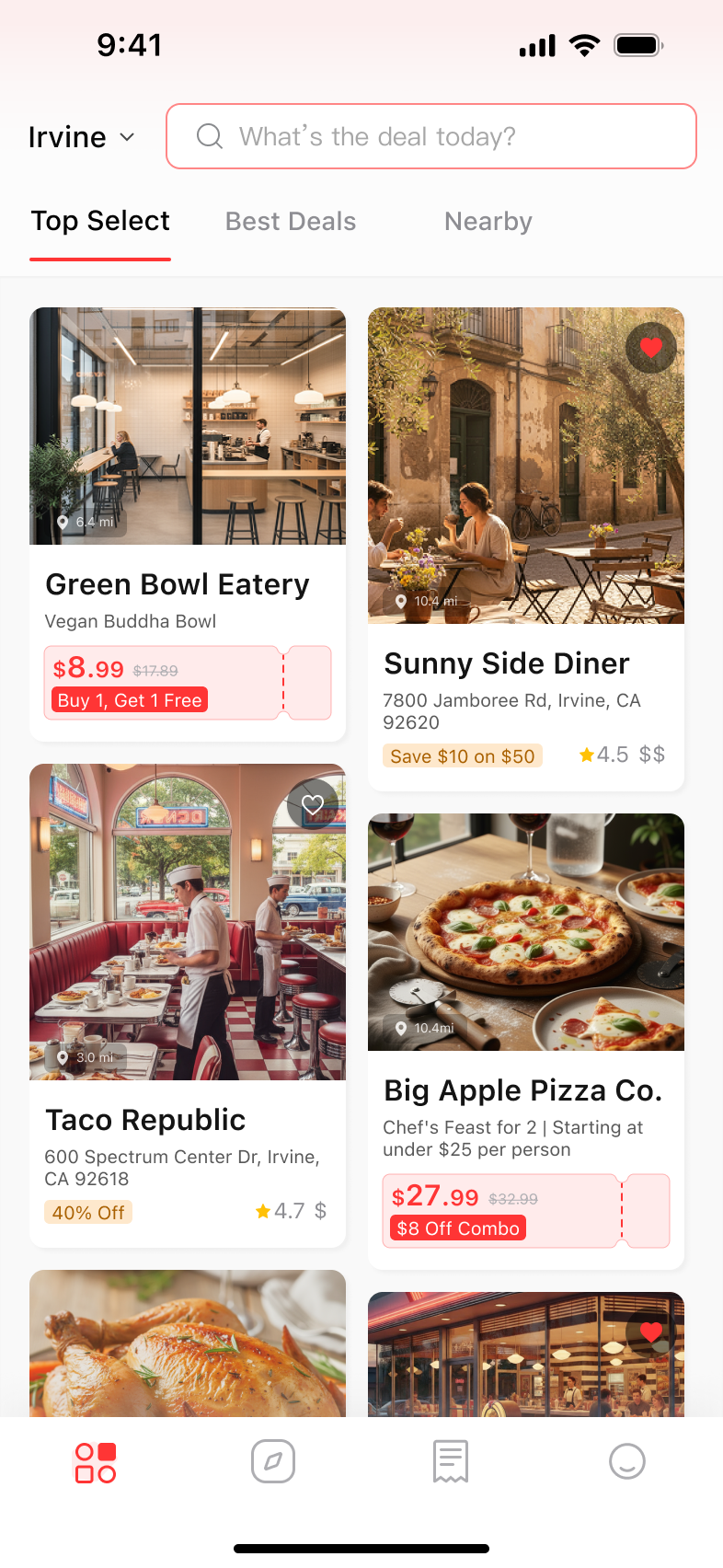Open the explore compass tab

pos(273,1462)
